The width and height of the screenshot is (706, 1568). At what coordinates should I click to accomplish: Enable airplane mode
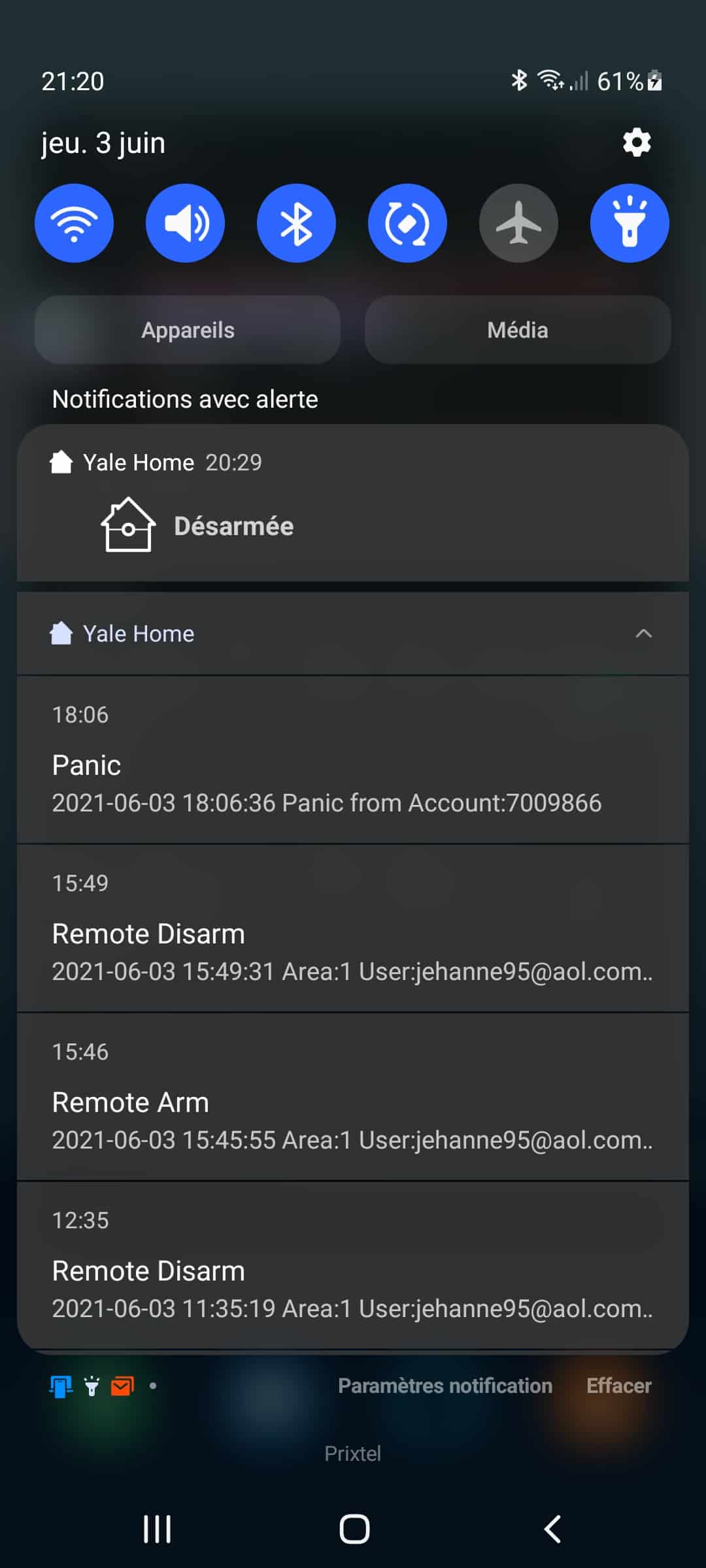point(518,223)
